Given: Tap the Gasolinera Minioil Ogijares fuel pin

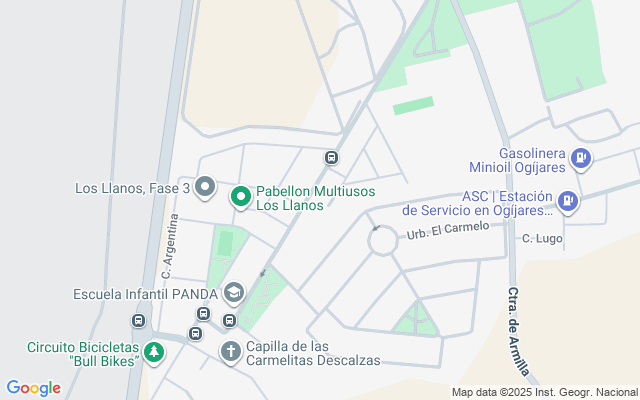Looking at the screenshot, I should pyautogui.click(x=581, y=158).
